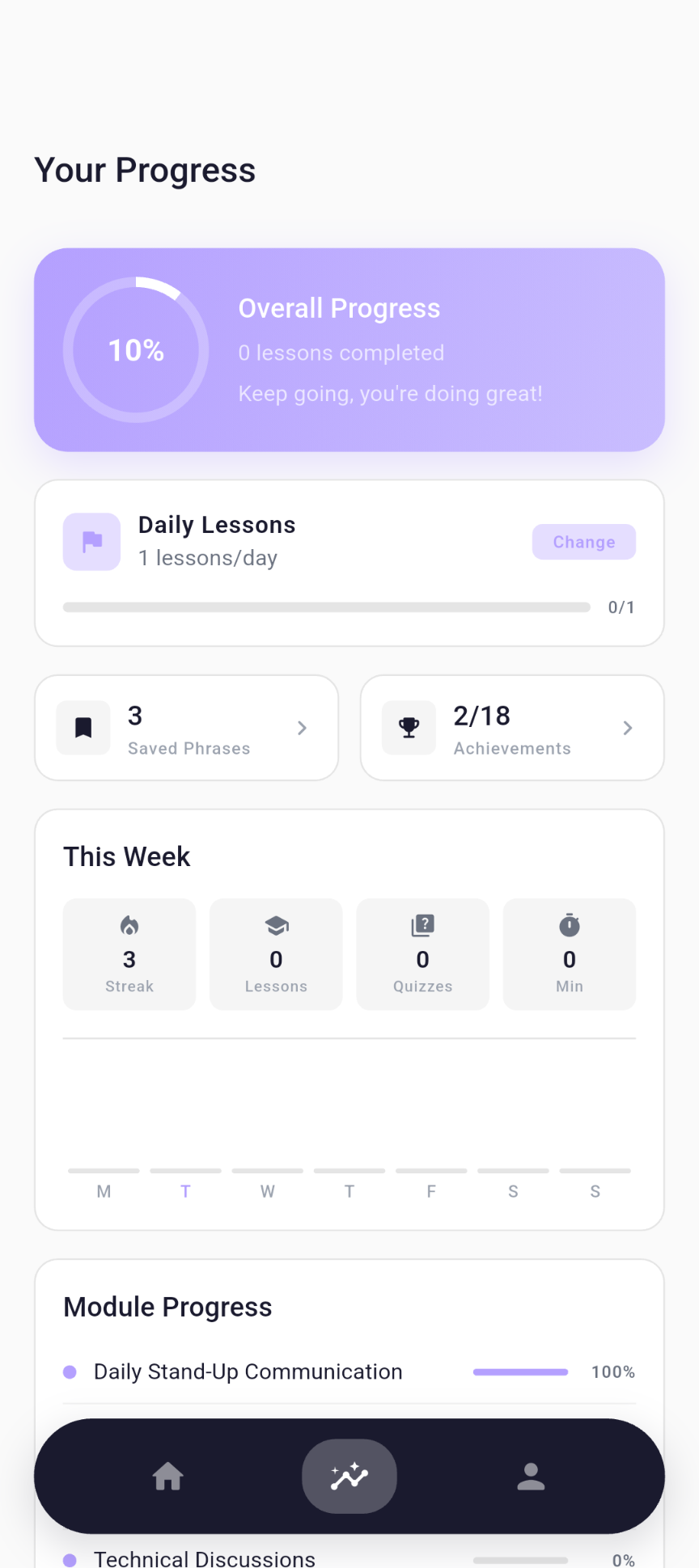Screen dimensions: 699x1568
Task: Click the Daily Lessons progress bar
Action: pyautogui.click(x=327, y=606)
